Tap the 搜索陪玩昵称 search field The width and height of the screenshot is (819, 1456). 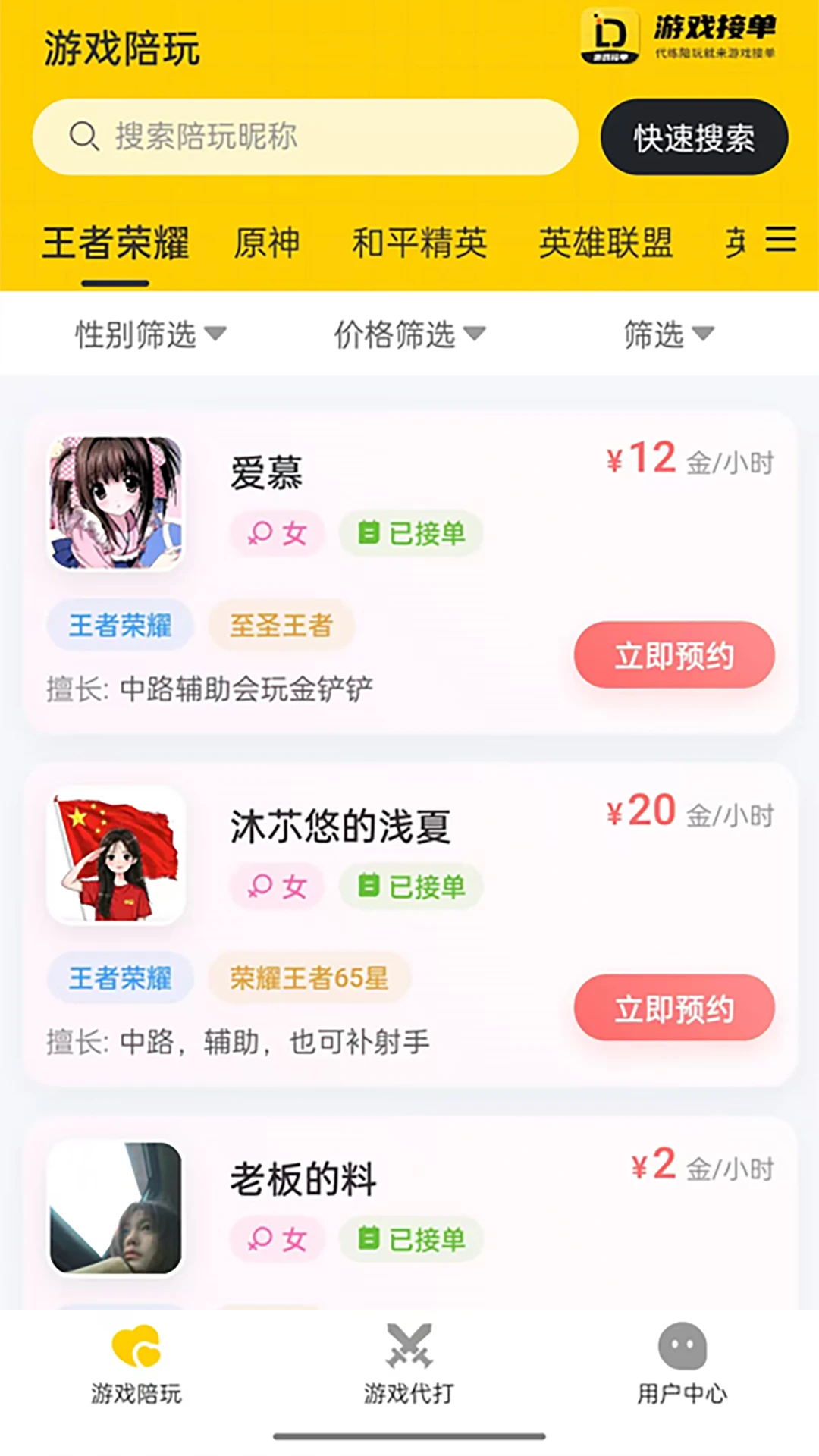coord(305,137)
